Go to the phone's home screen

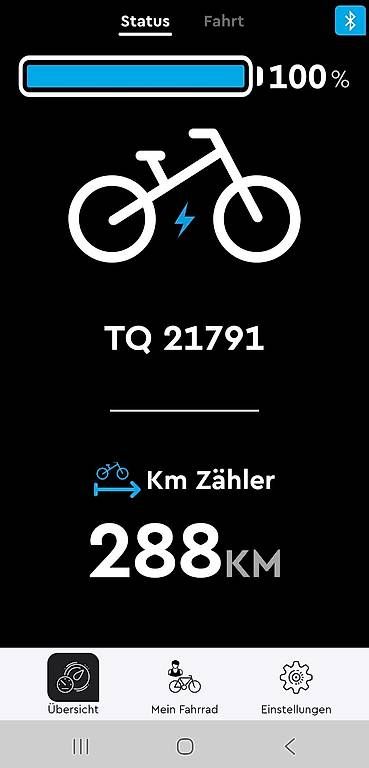pos(185,746)
